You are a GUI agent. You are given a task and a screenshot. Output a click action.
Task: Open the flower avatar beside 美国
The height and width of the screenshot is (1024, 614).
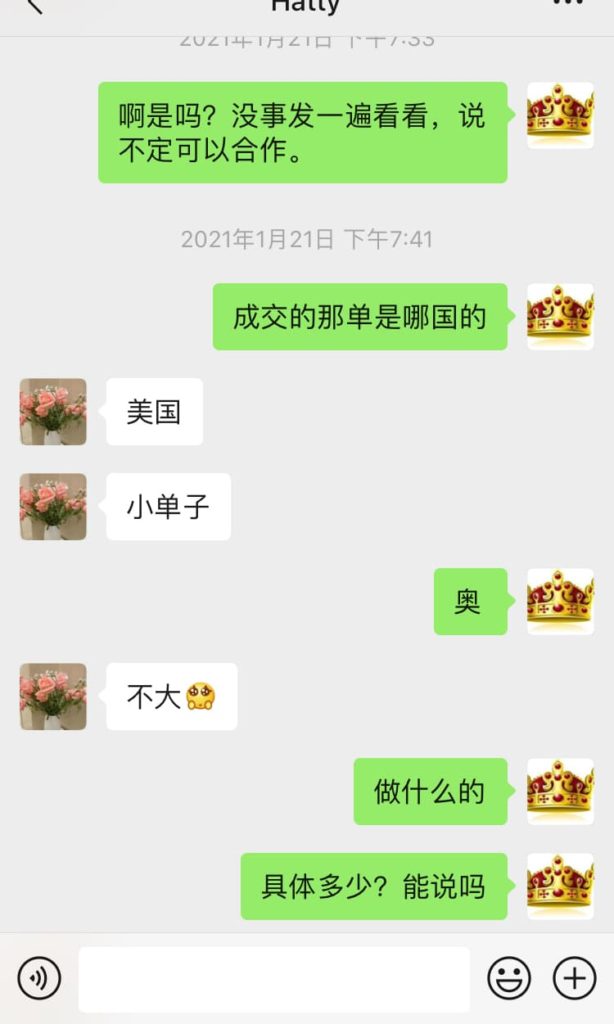coord(53,411)
